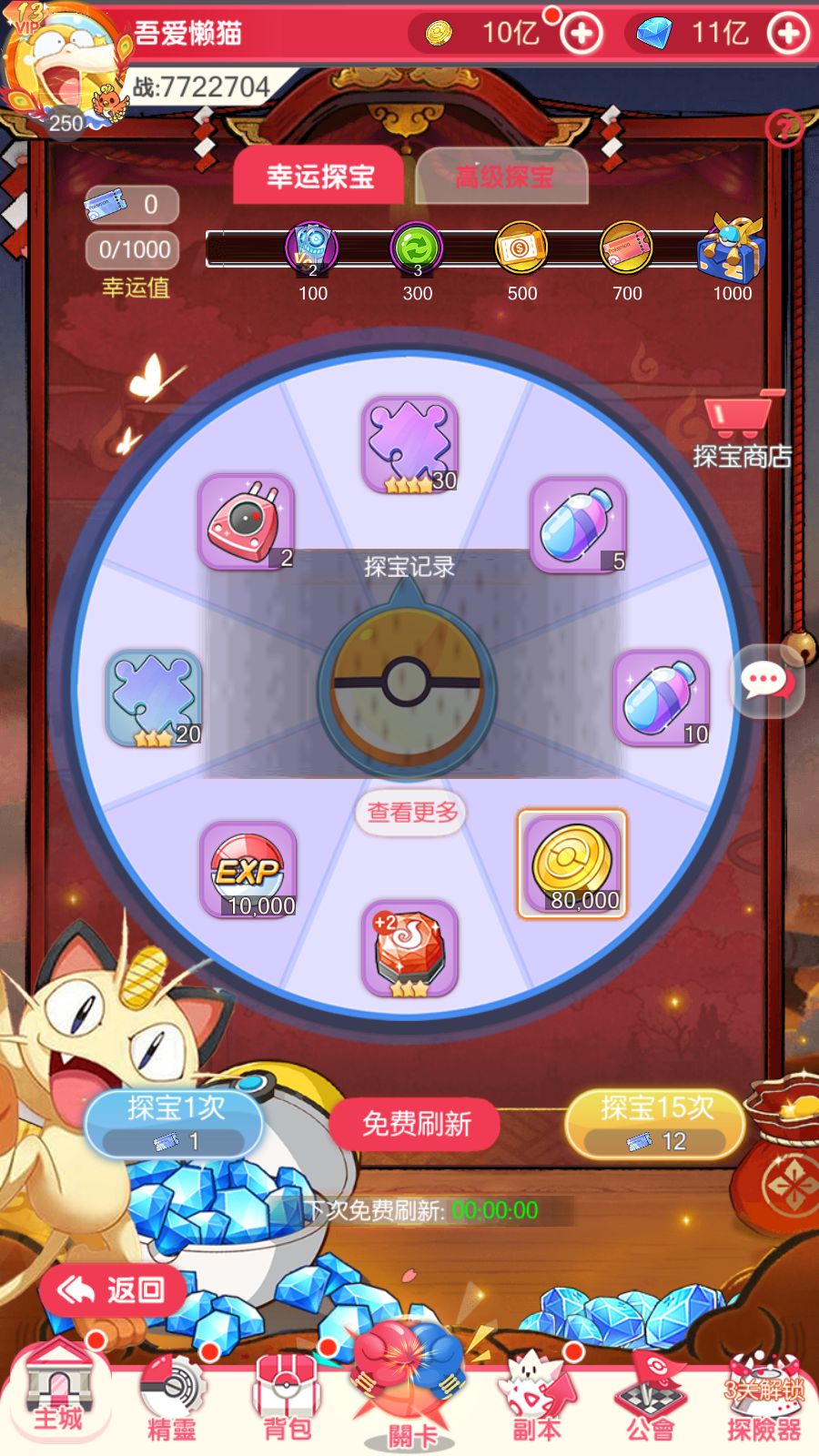
Task: Tap 探宝15次 to hunt 15 times
Action: 655,1123
